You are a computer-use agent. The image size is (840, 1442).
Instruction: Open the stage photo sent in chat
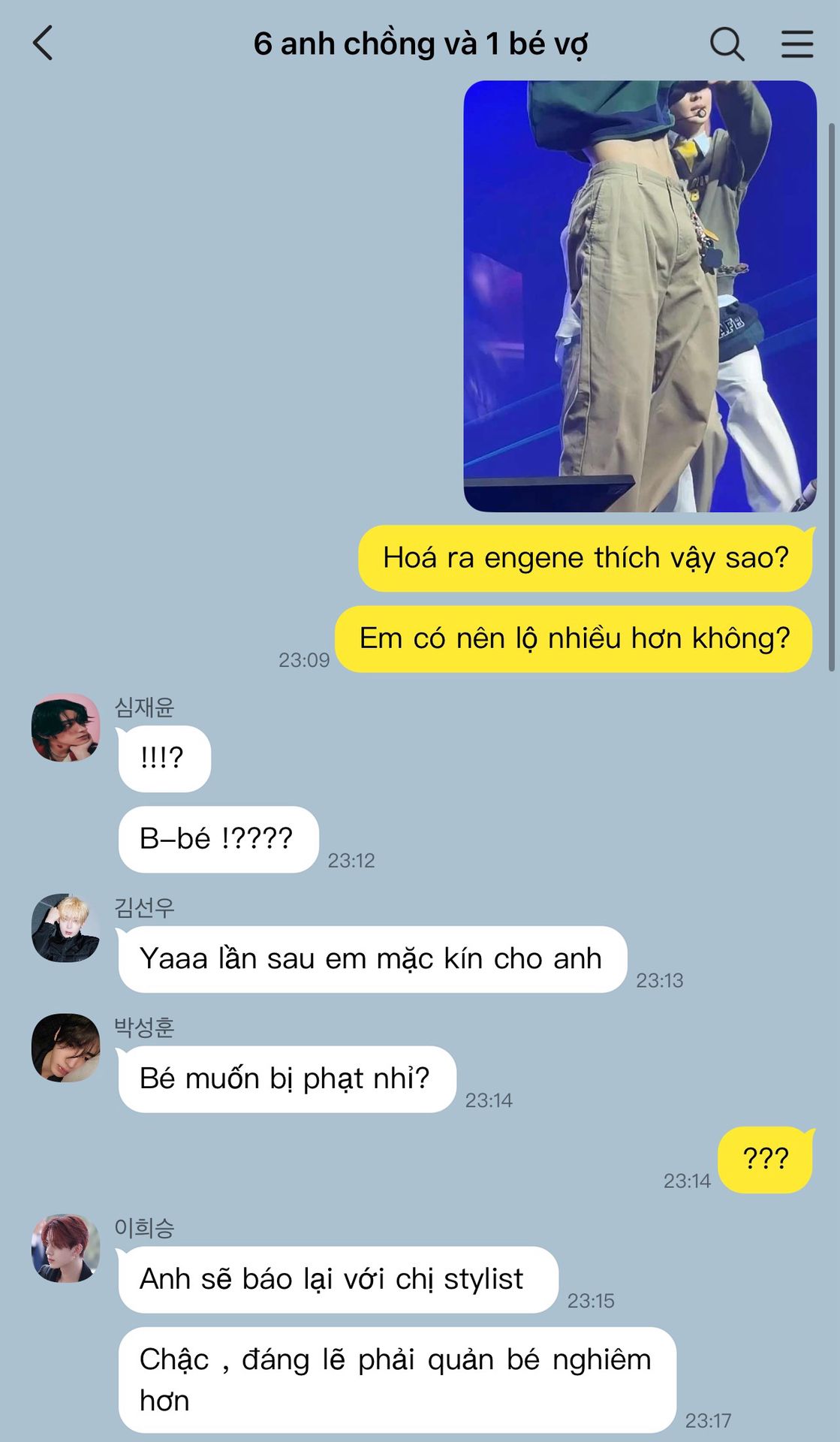click(x=640, y=297)
